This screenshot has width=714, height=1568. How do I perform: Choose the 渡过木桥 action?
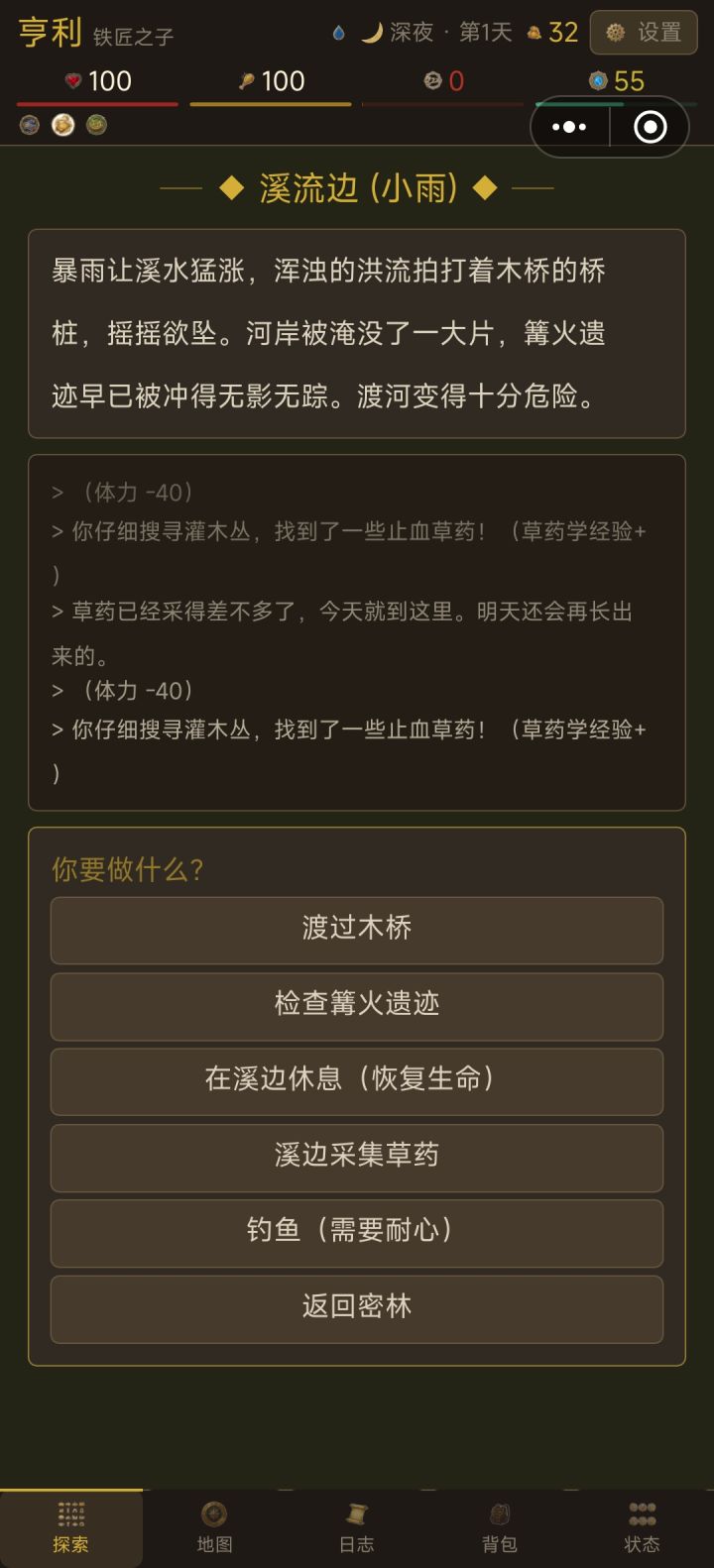pos(357,930)
